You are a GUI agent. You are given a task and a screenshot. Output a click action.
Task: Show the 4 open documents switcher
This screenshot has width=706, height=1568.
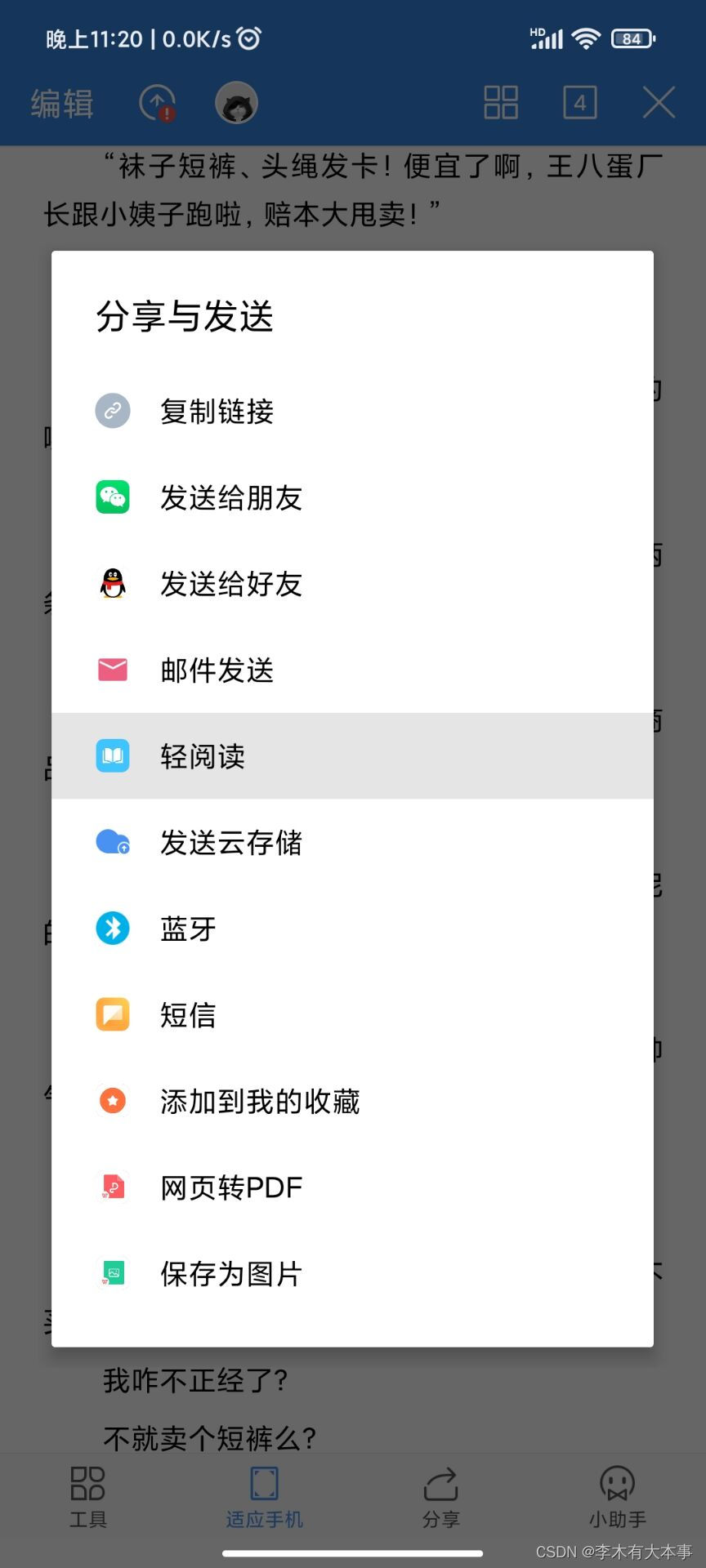(580, 104)
